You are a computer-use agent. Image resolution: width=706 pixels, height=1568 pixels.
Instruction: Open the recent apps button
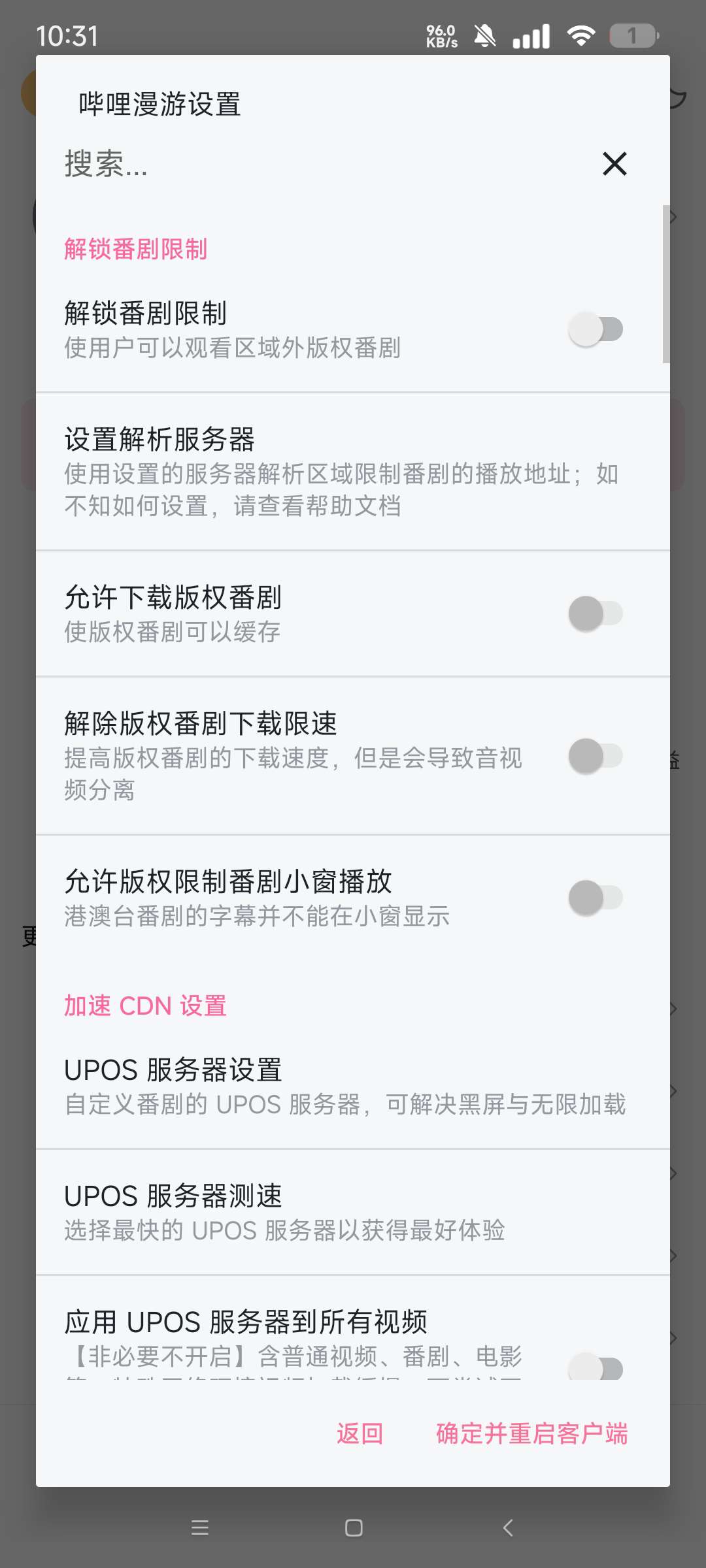point(201,1527)
